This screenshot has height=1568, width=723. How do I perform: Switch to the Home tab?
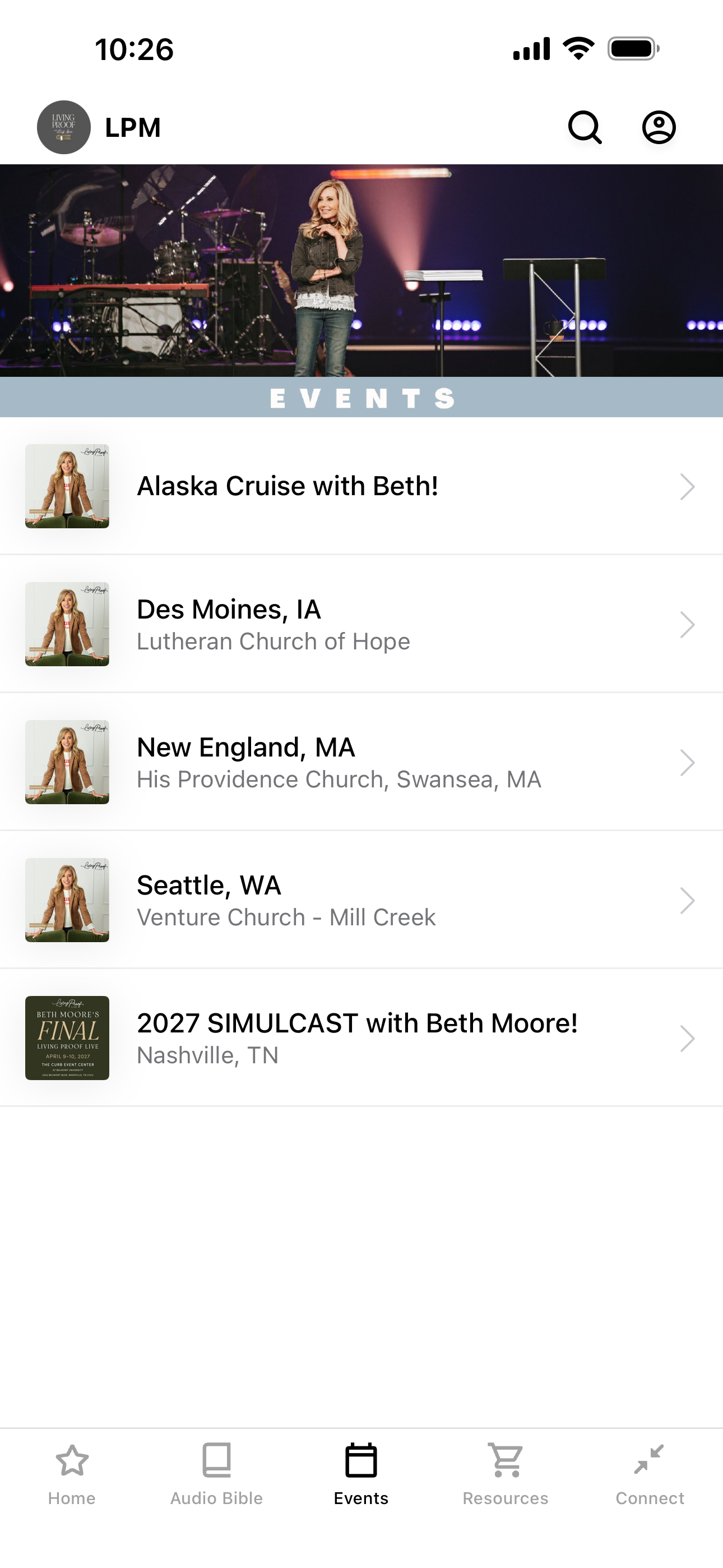(x=72, y=1474)
